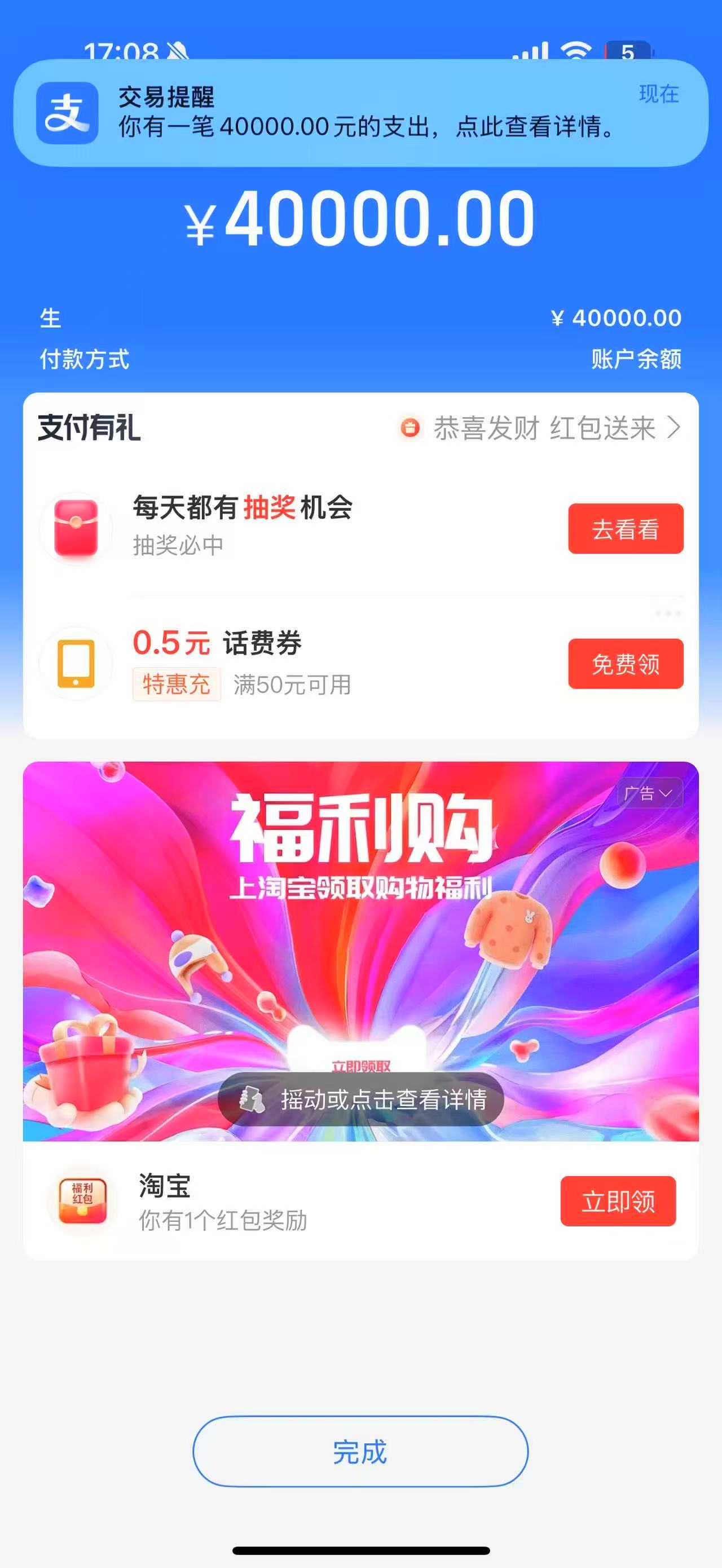Tap 去看看 for the daily lucky draw
Image resolution: width=722 pixels, height=1568 pixels.
click(x=625, y=529)
